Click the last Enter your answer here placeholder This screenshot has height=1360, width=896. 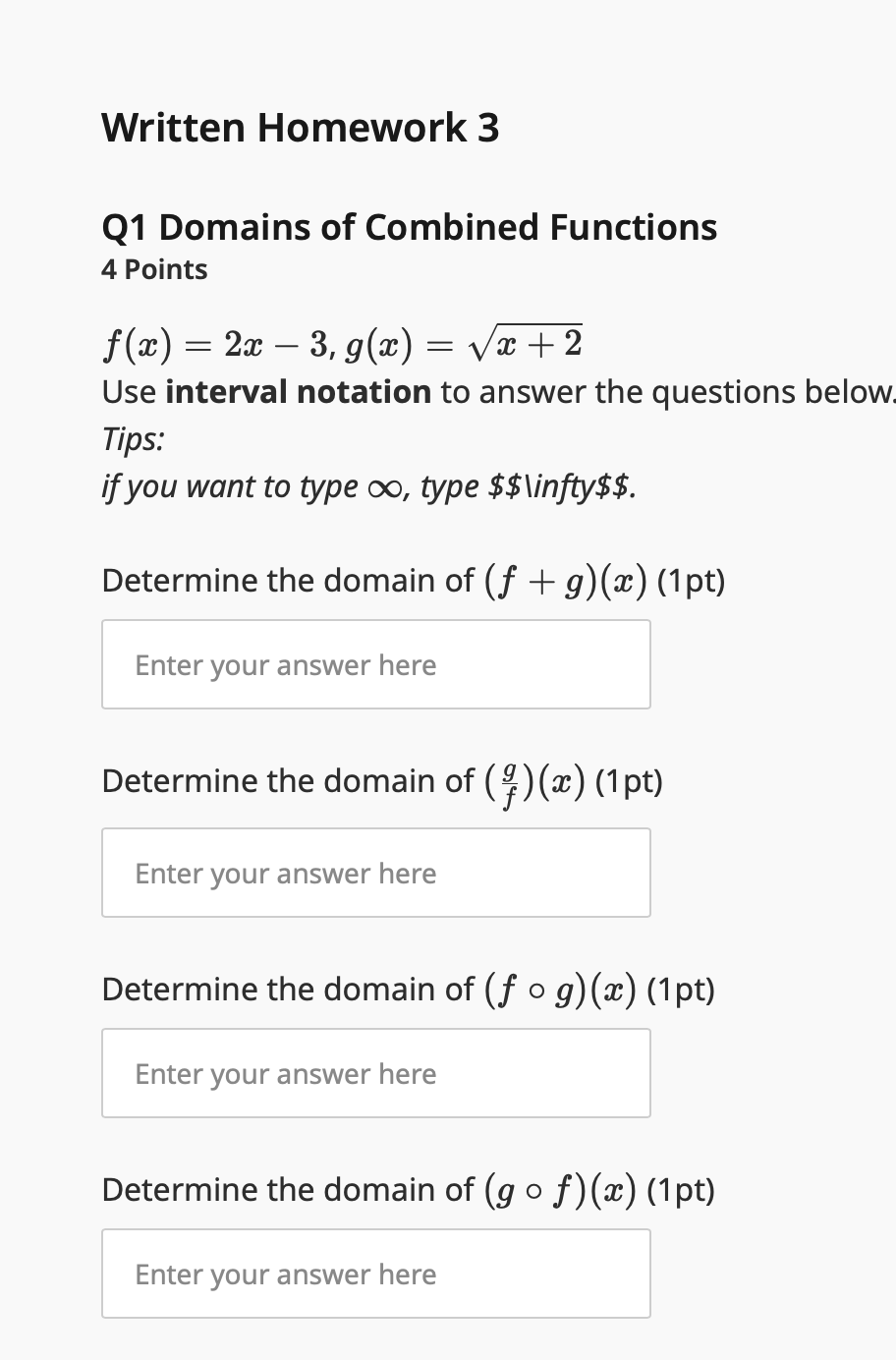[286, 1274]
